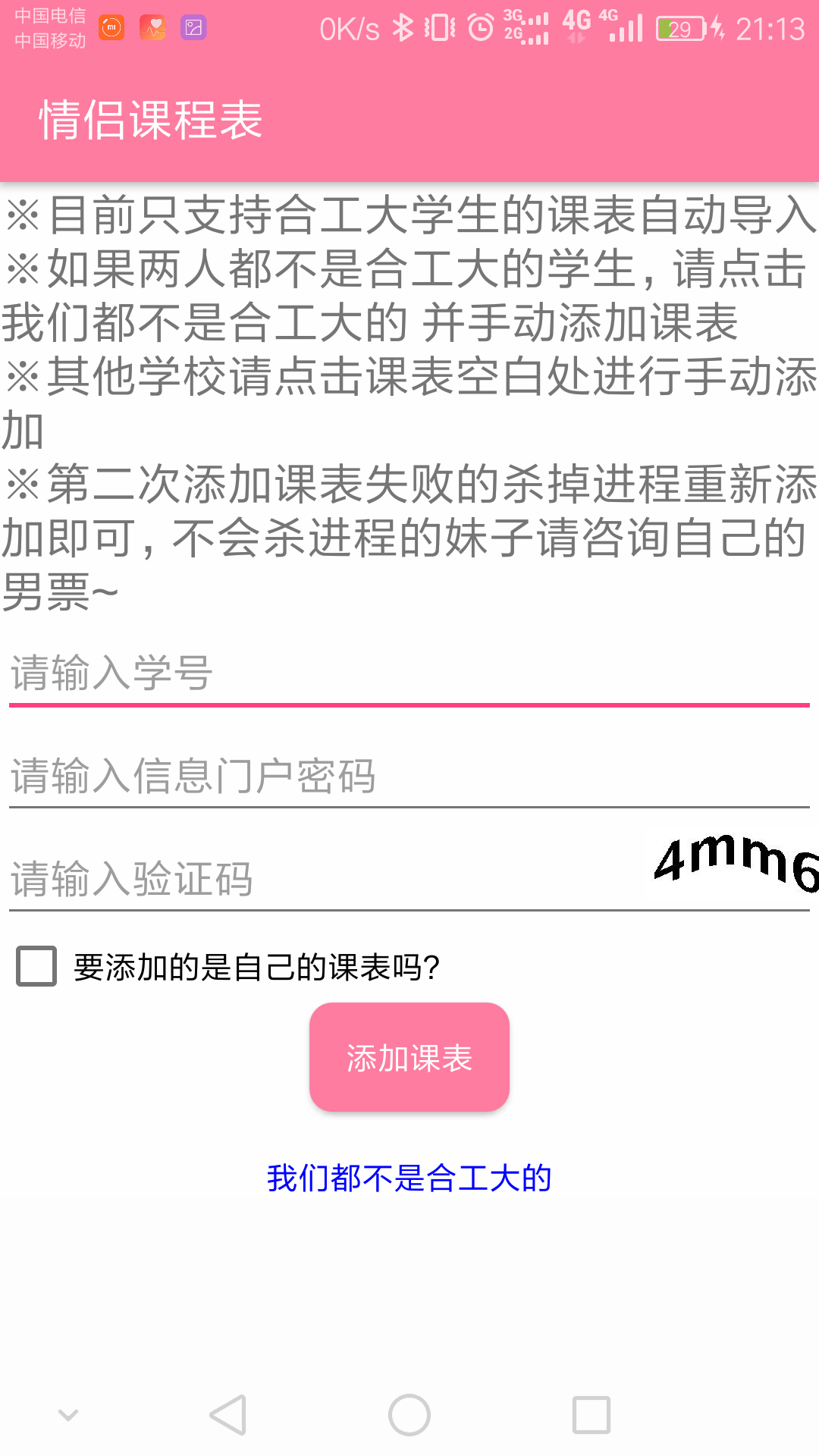Select the verification code input field
The height and width of the screenshot is (1456, 819).
(326, 879)
